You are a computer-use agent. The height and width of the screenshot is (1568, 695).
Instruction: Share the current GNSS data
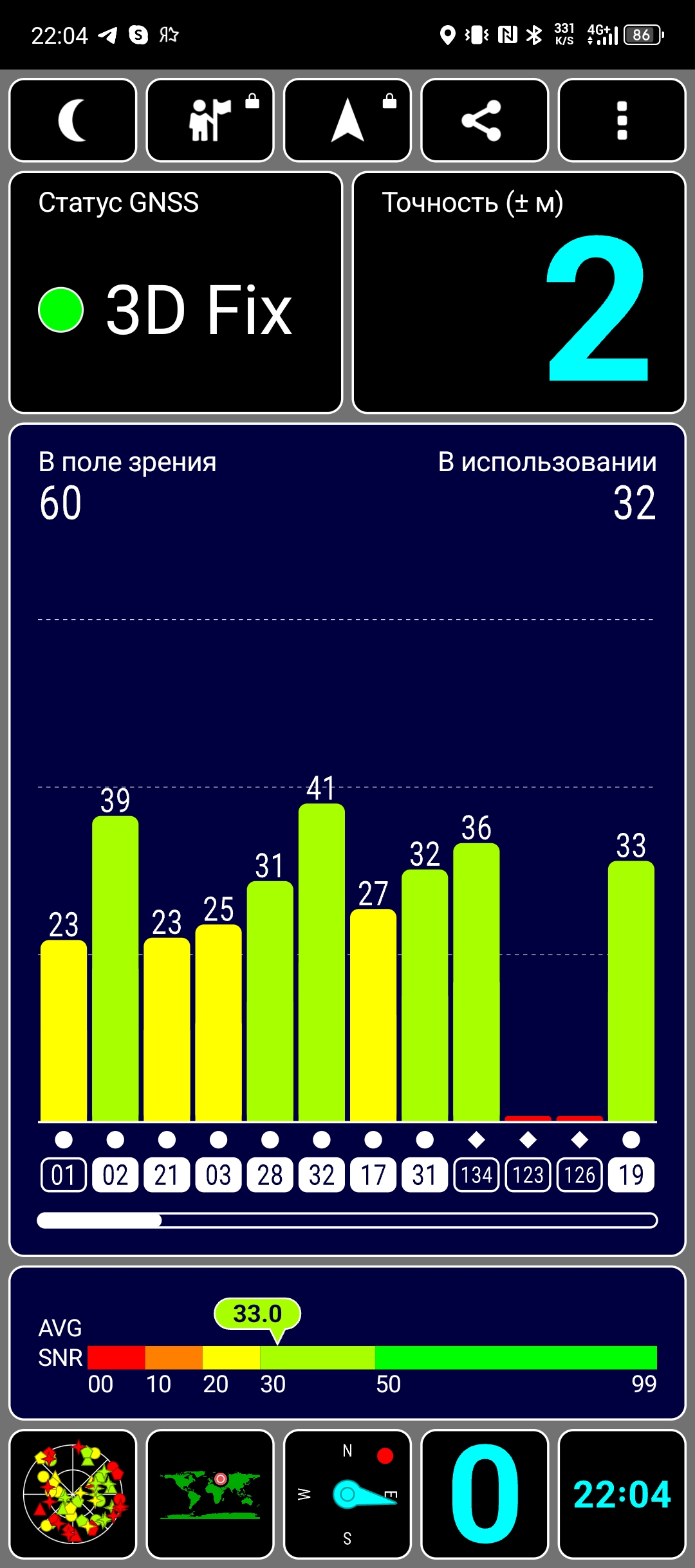(485, 120)
